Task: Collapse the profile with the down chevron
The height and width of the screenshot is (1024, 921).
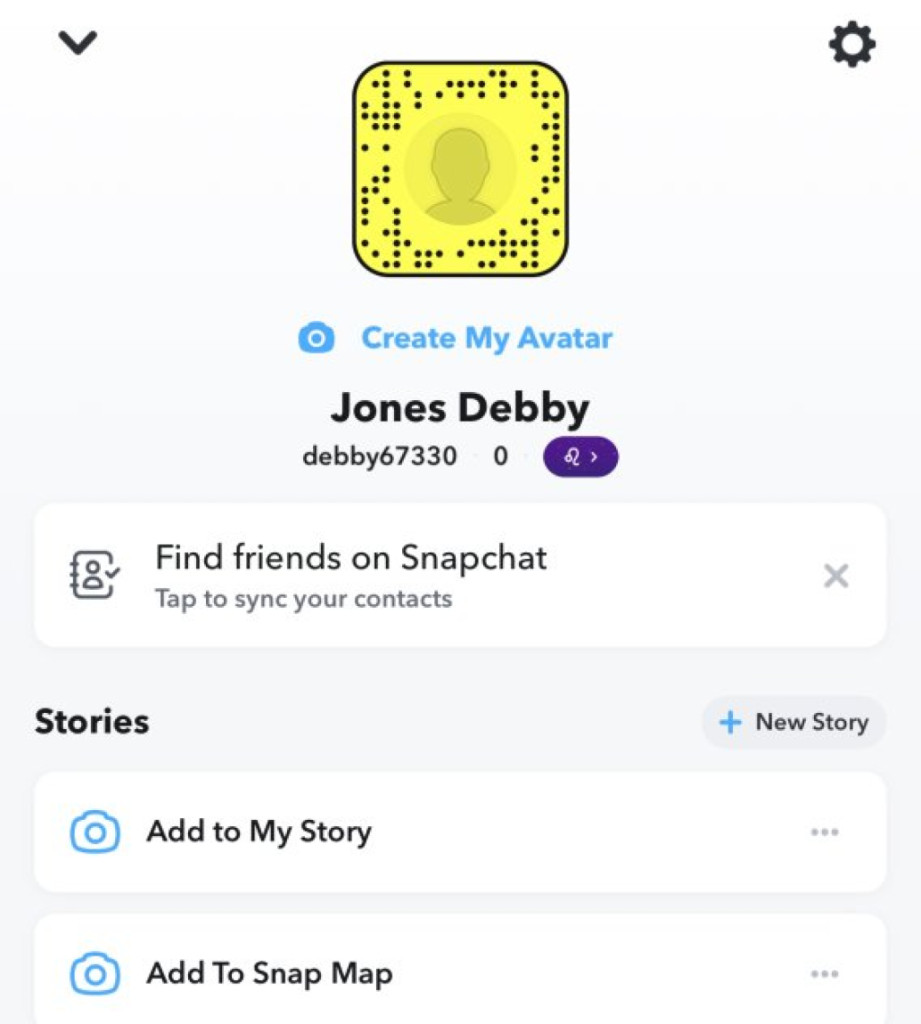Action: pyautogui.click(x=77, y=43)
